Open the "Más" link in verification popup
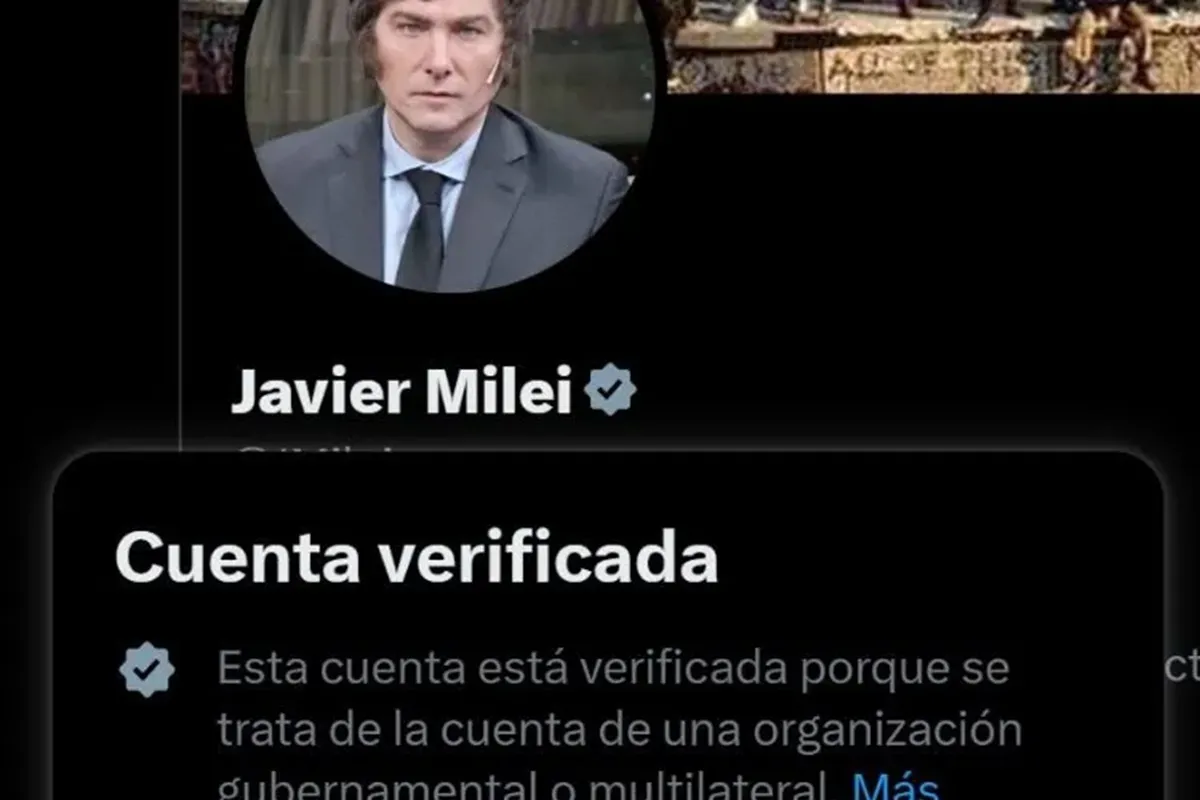The height and width of the screenshot is (800, 1200). coord(897,788)
